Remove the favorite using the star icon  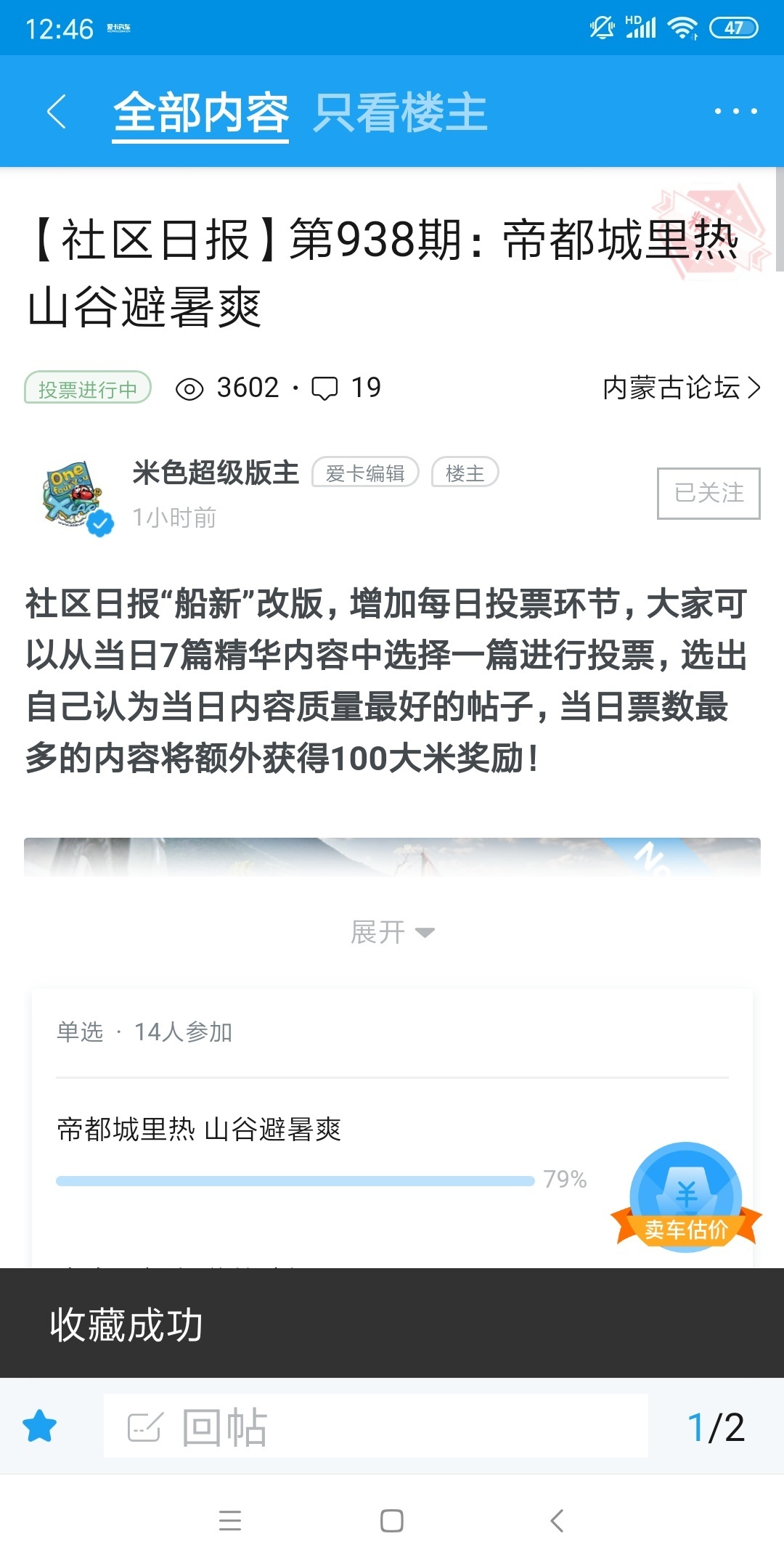click(x=39, y=1426)
